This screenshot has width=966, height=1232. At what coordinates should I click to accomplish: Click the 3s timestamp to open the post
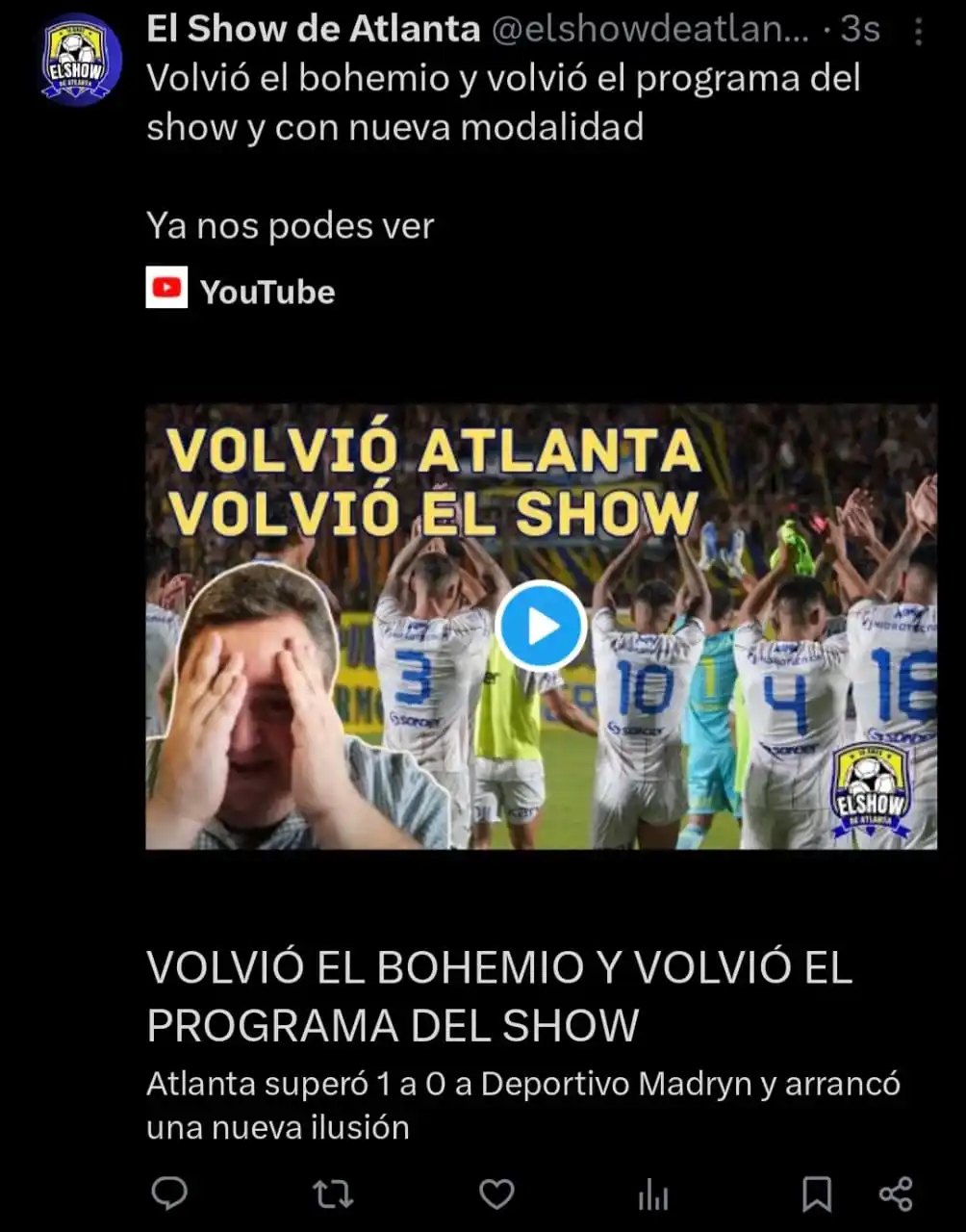[853, 29]
